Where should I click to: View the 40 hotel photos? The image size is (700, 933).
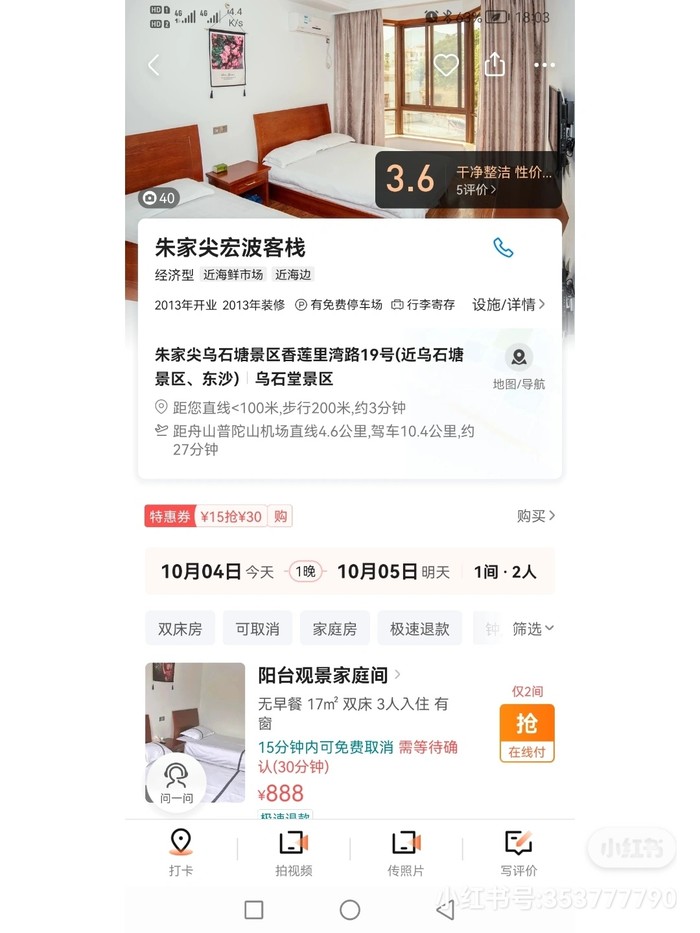(160, 198)
